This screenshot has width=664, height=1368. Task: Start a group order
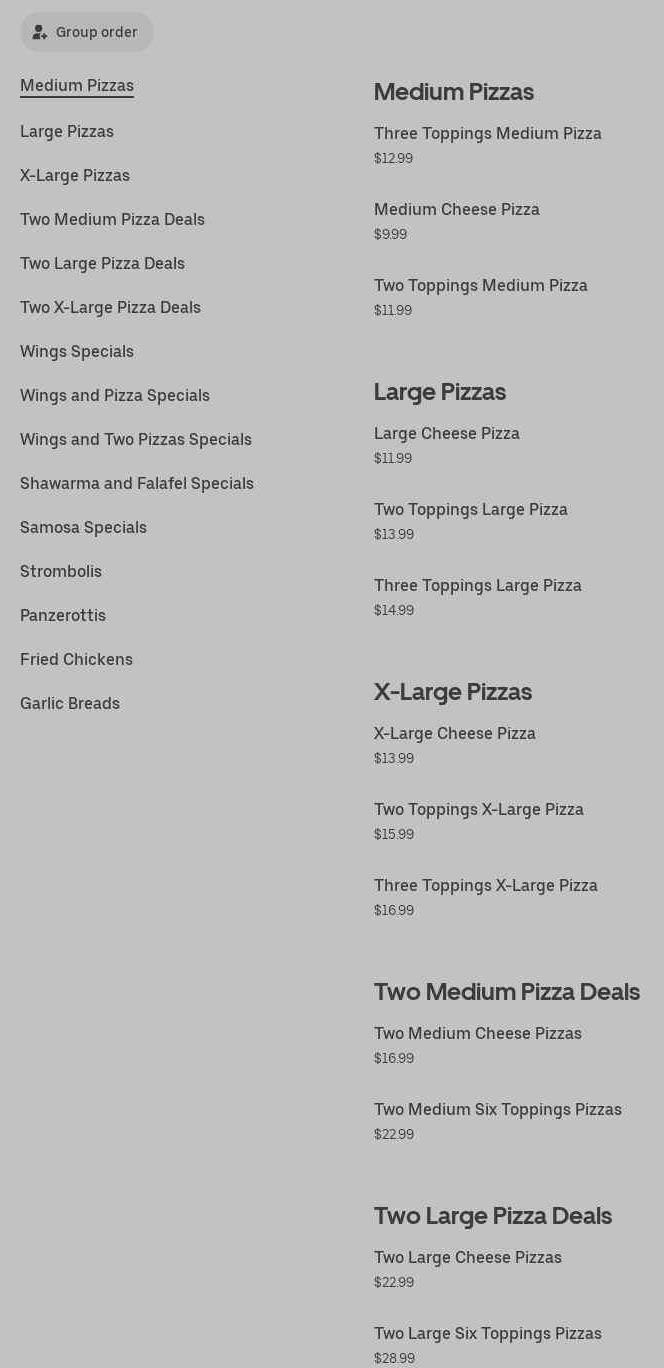click(x=87, y=32)
